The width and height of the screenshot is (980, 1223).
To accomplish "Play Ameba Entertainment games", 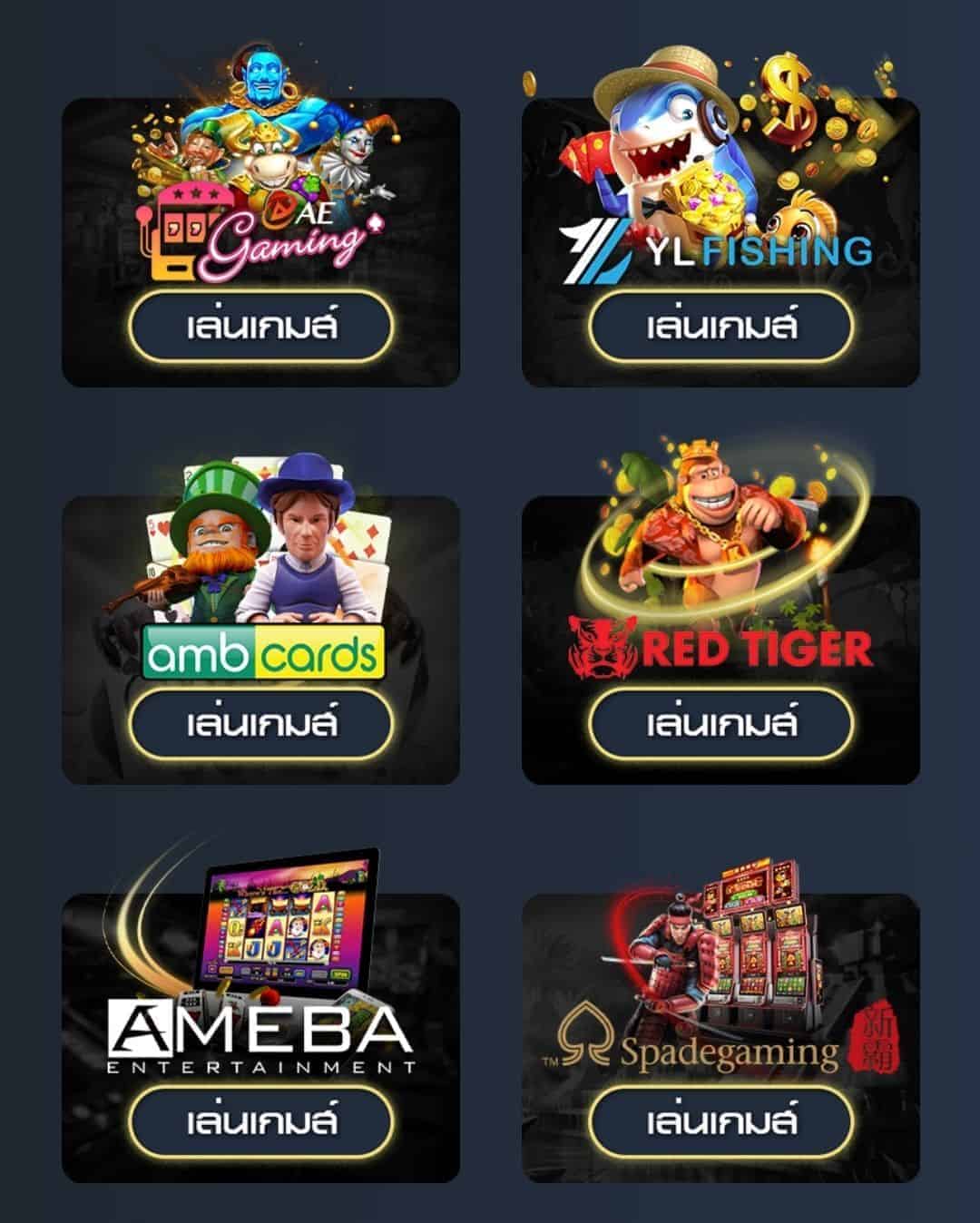I will coord(261,1121).
